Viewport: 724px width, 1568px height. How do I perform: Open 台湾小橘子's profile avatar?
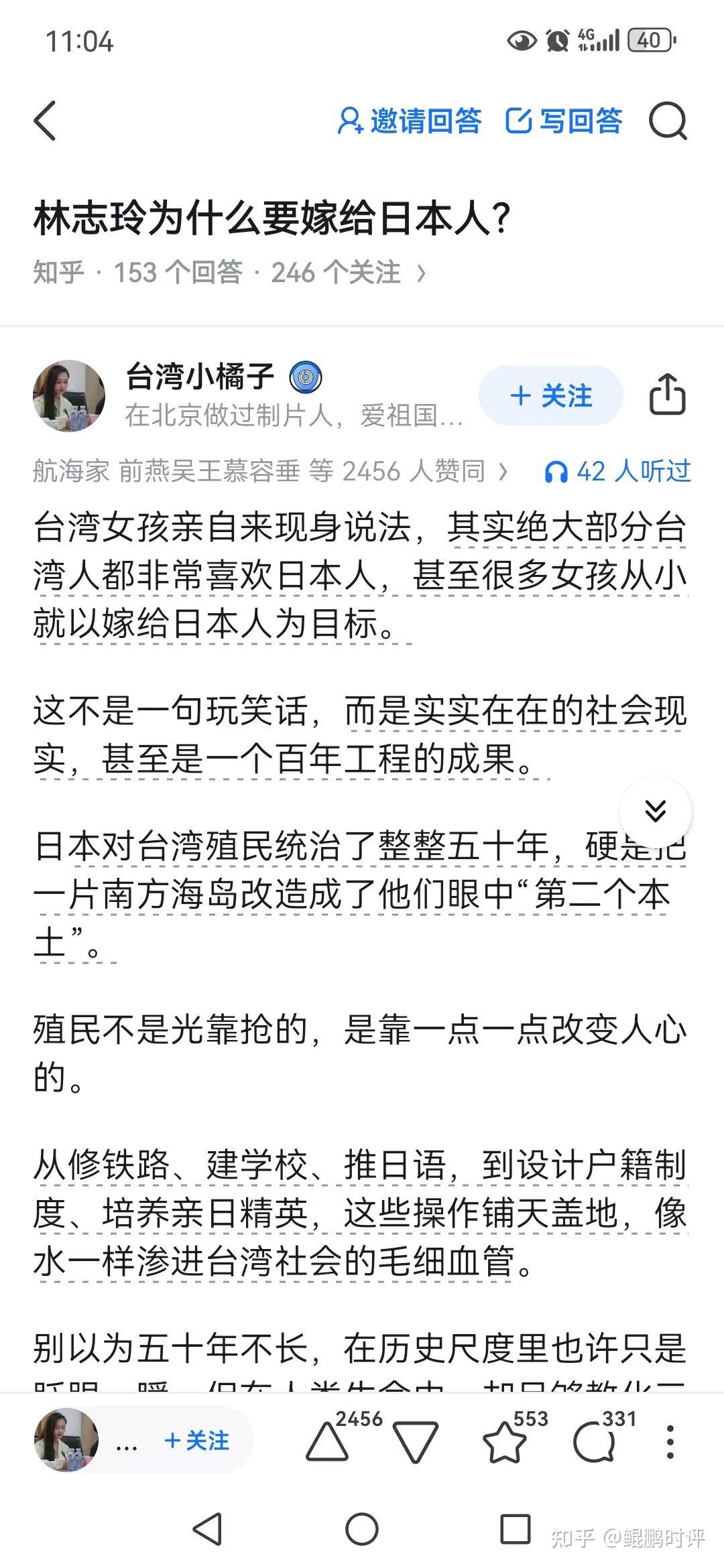[68, 395]
